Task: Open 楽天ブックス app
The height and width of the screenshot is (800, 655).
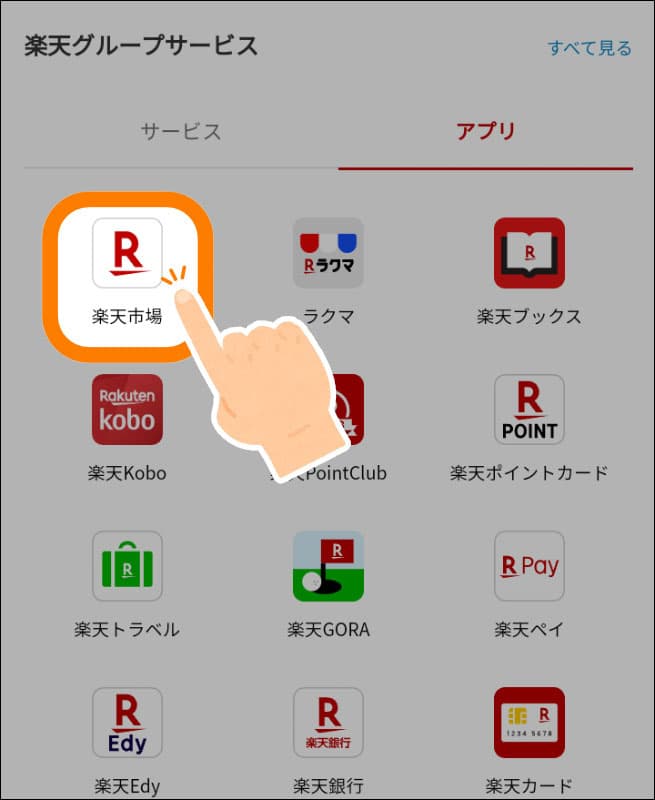Action: (x=529, y=253)
